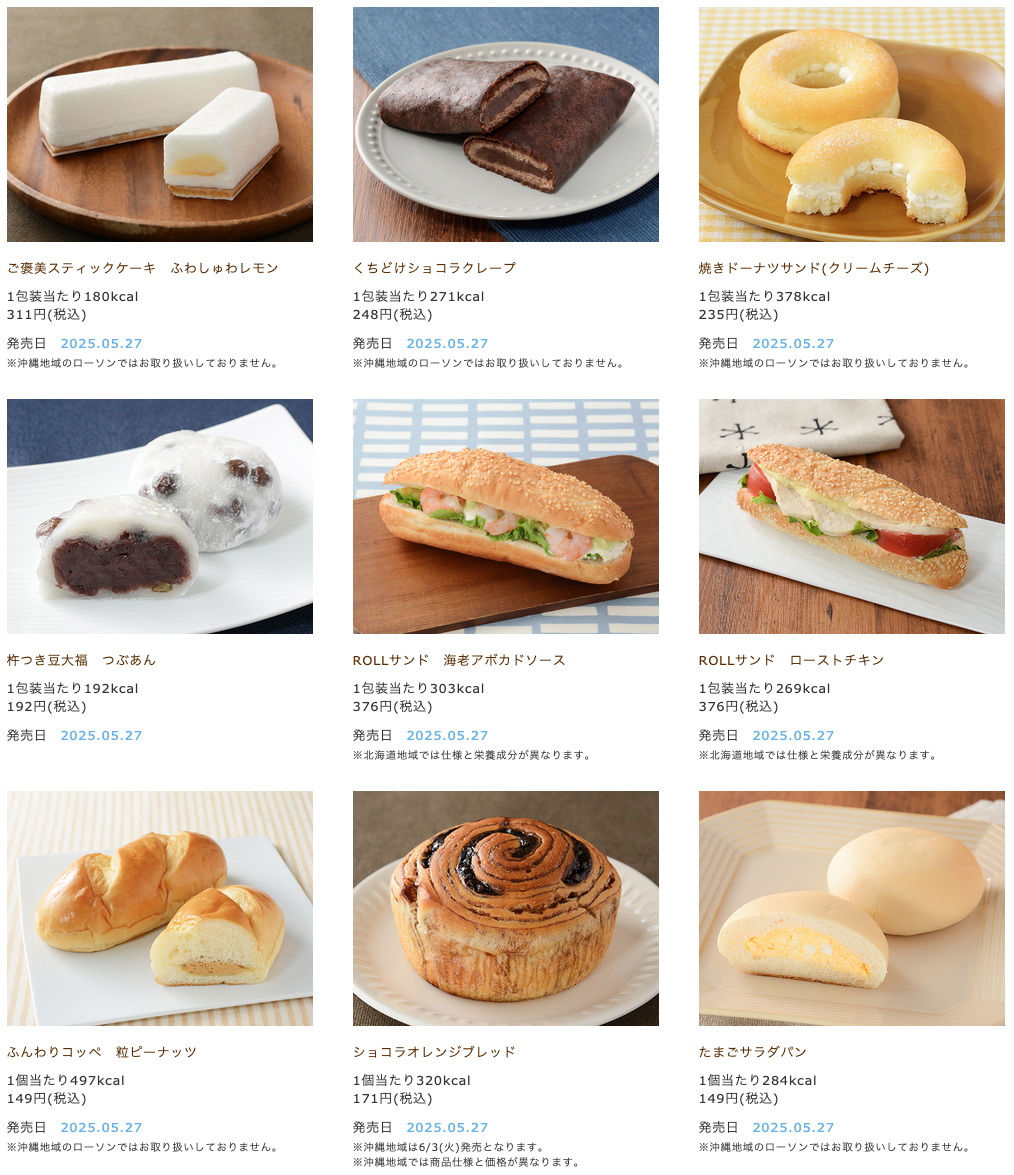This screenshot has width=1014, height=1175.
Task: Open ご褒美スティックケーキ ふわしゅわレモン product
Action: pyautogui.click(x=142, y=268)
